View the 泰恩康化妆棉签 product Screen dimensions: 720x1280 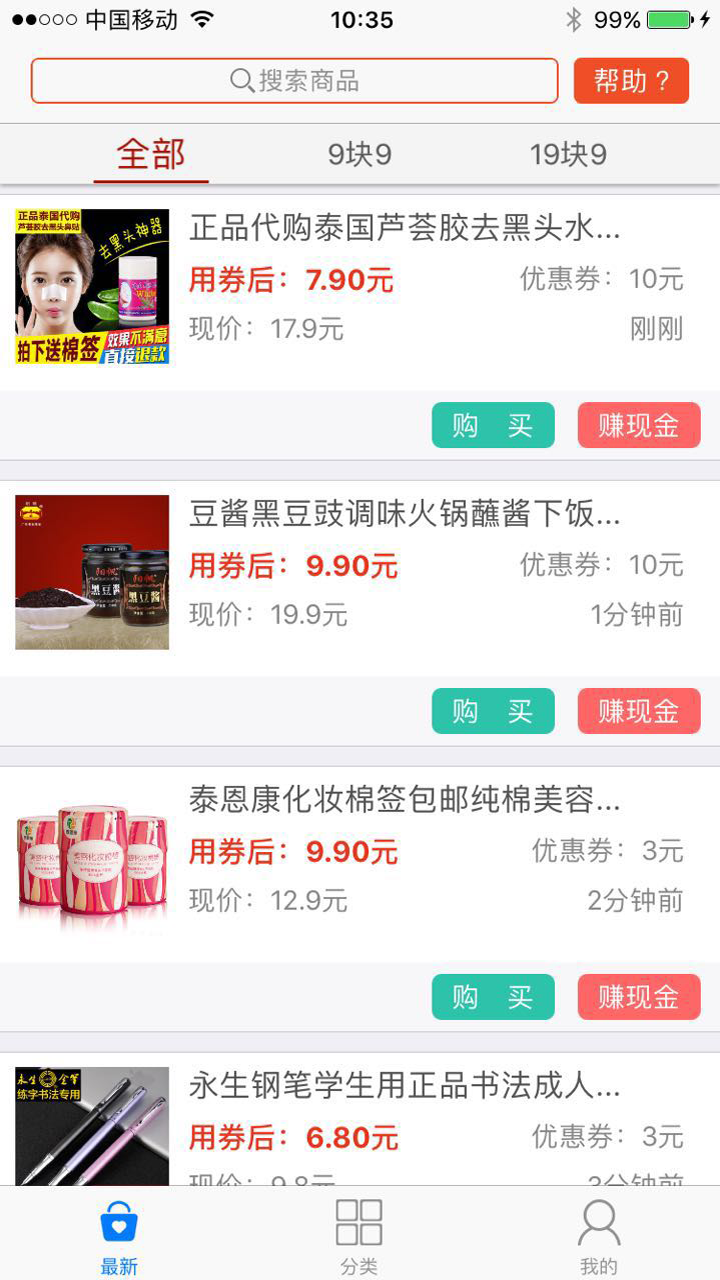[404, 801]
